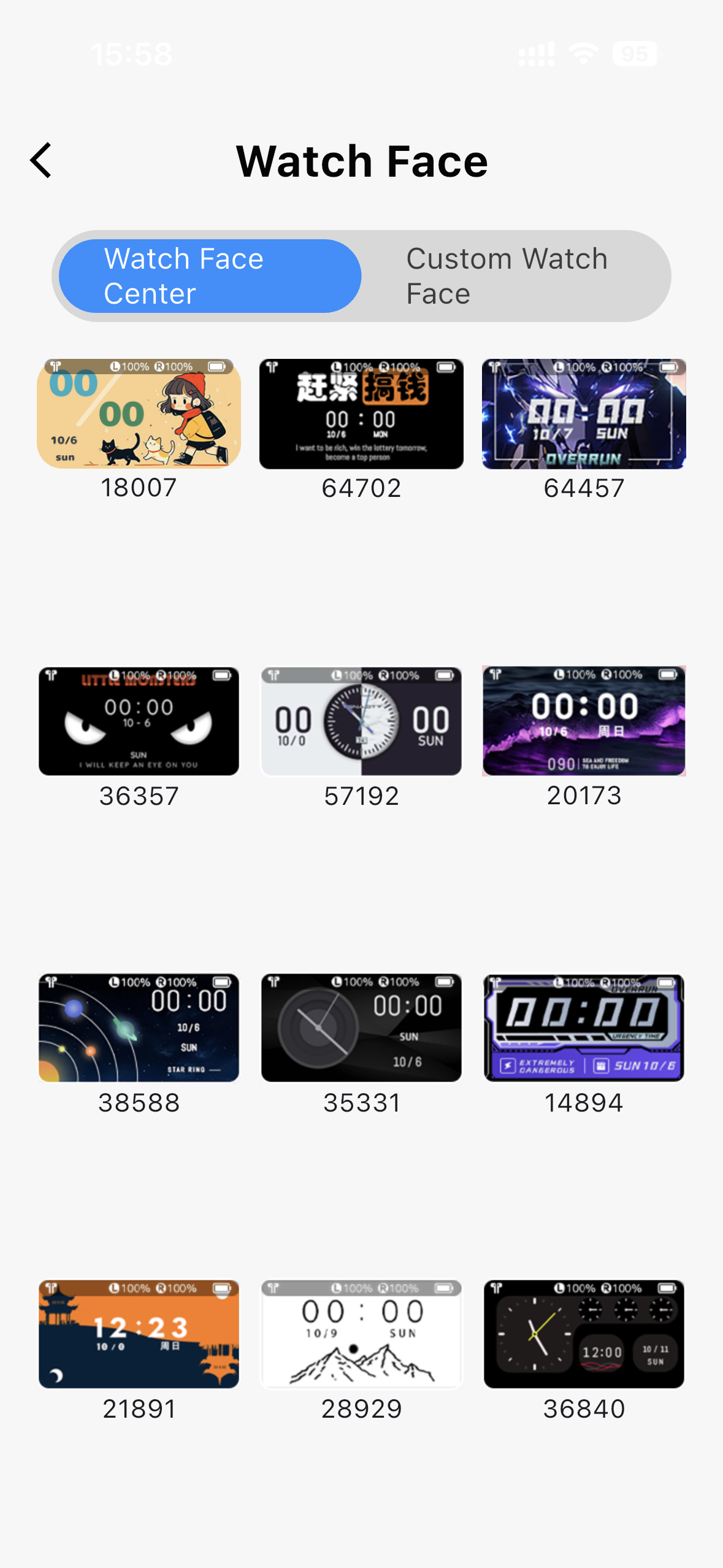723x1568 pixels.
Task: Select the Star Ring watch face 38588
Action: (x=139, y=1028)
